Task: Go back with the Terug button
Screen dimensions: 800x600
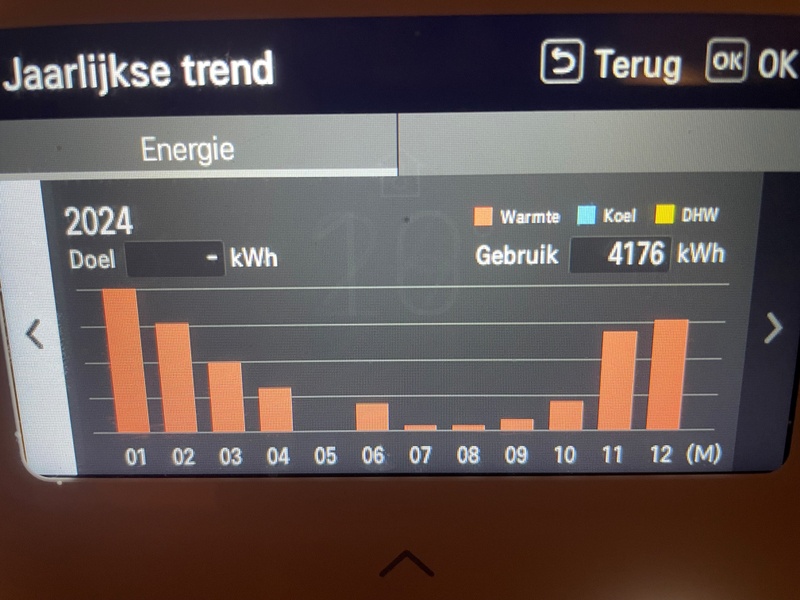Action: tap(612, 64)
